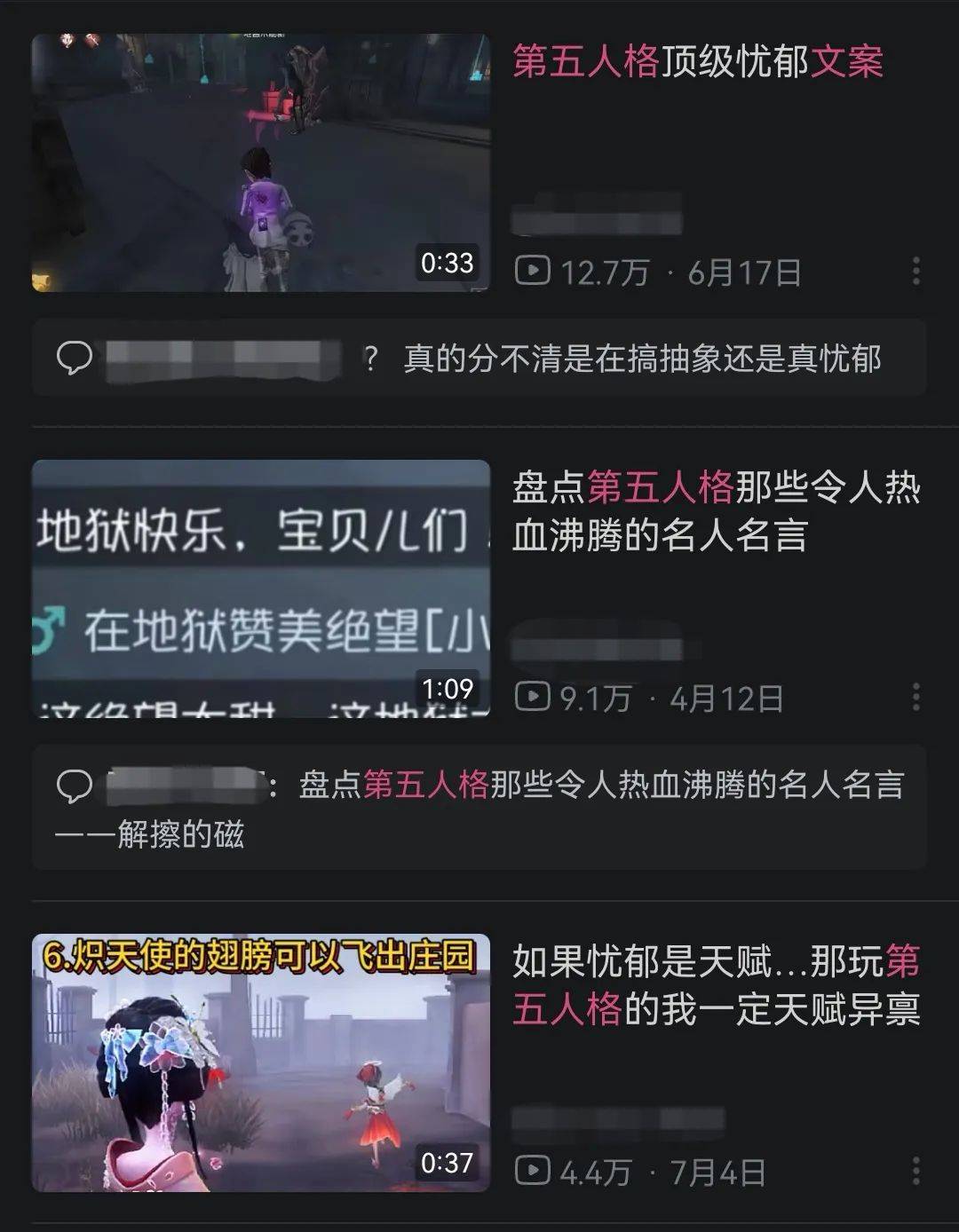
Task: Open video titled 第五人格顶级忧郁文案
Action: coord(697,62)
